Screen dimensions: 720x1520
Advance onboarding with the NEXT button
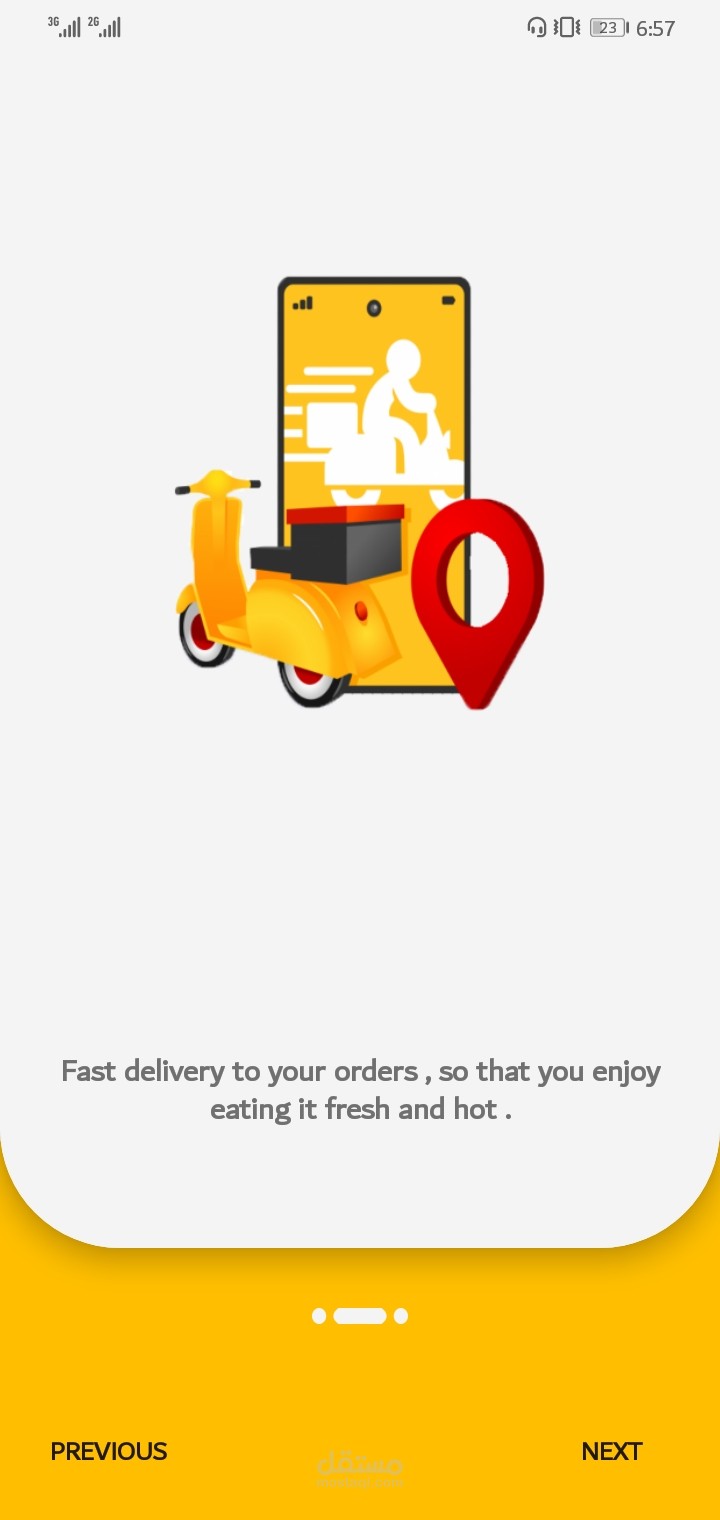pos(612,1451)
